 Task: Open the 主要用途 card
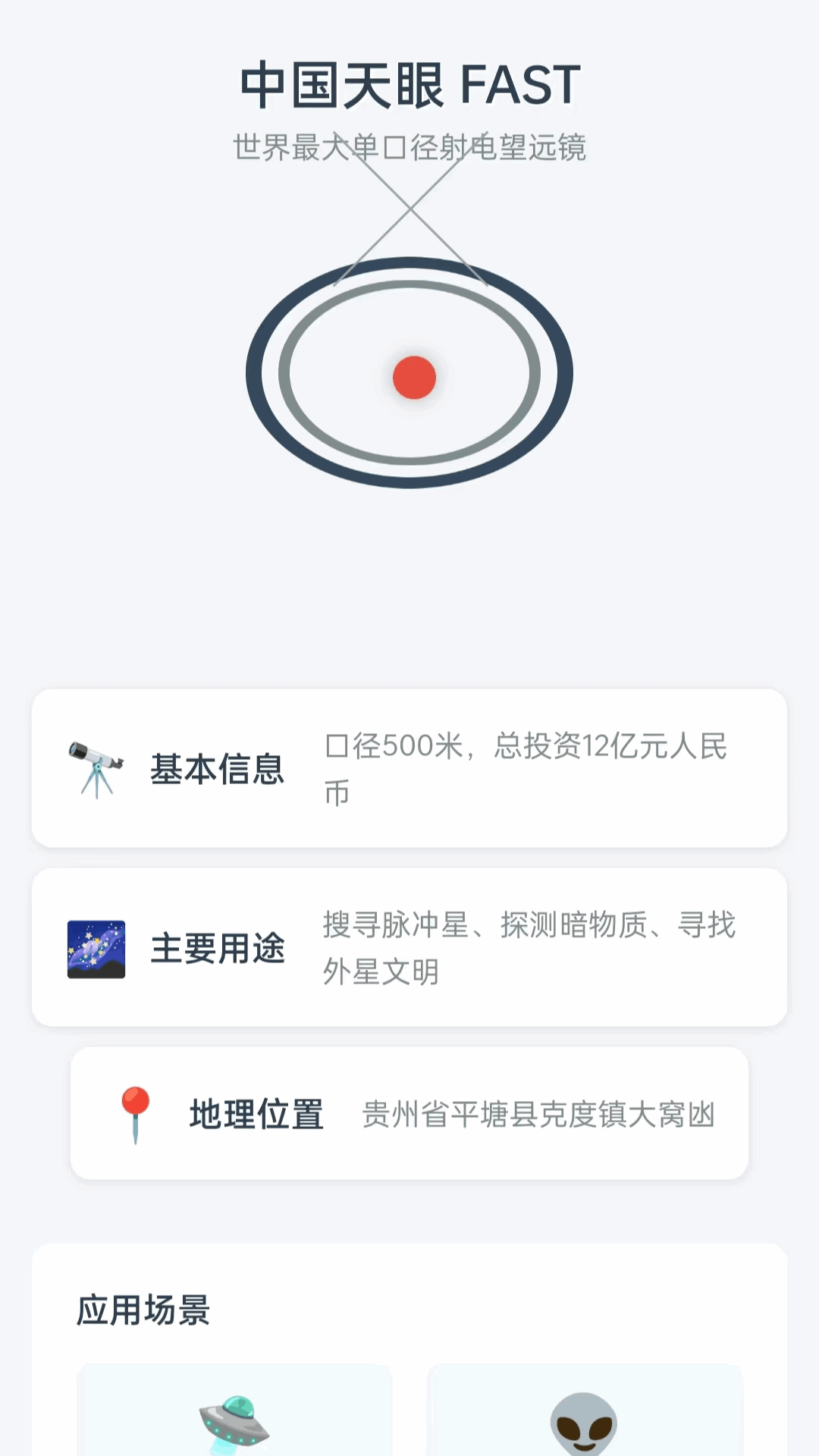(409, 946)
